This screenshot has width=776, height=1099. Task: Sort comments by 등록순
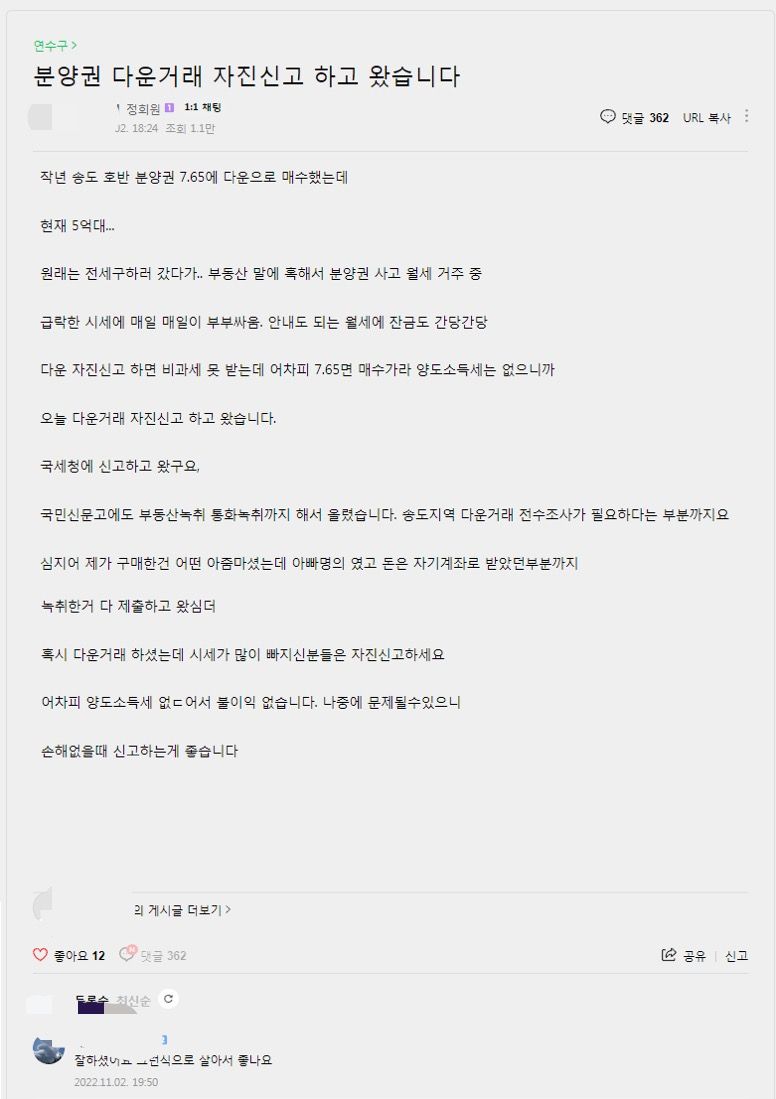(x=92, y=999)
